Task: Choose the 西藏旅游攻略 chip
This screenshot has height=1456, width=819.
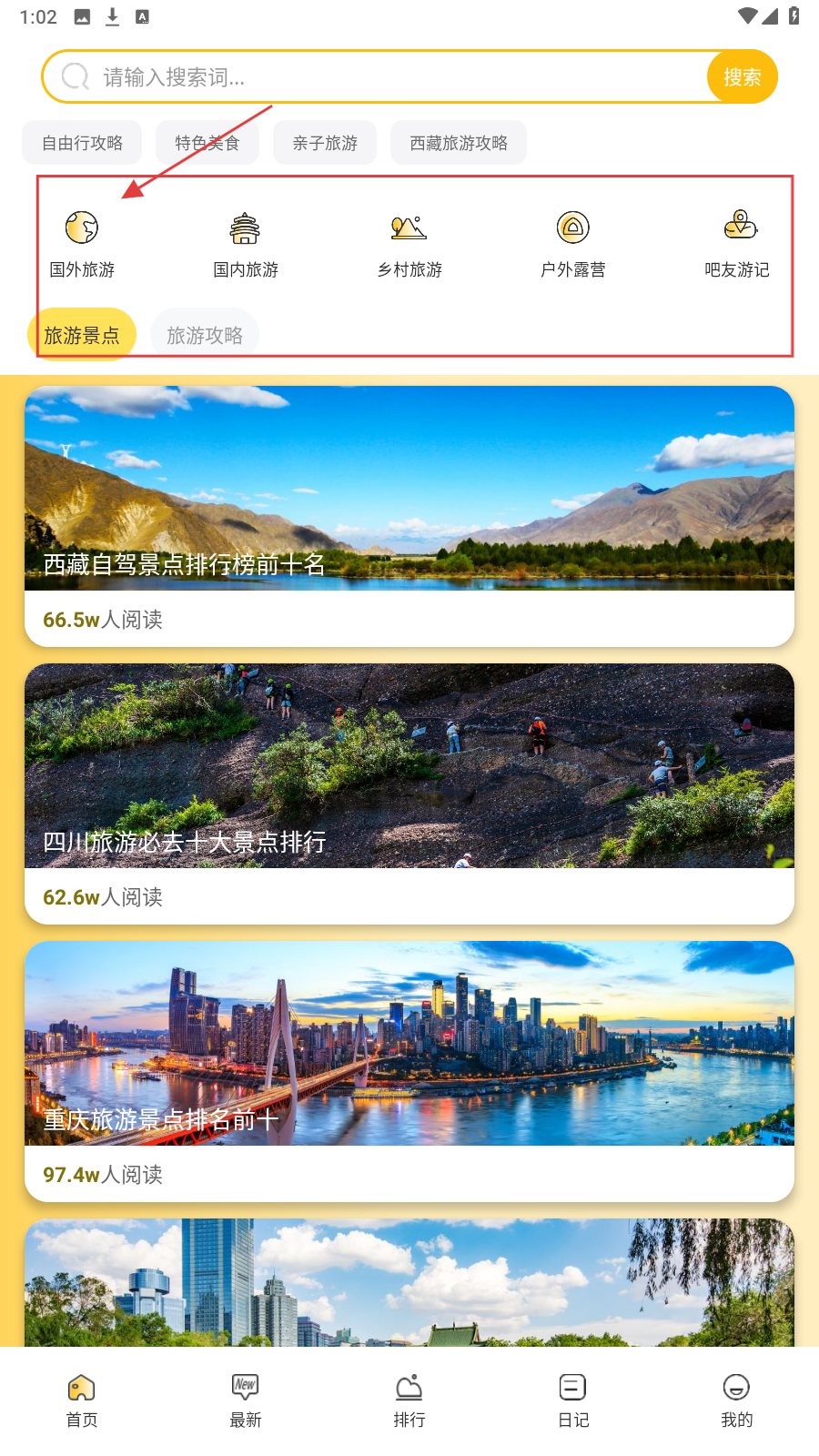Action: (459, 143)
